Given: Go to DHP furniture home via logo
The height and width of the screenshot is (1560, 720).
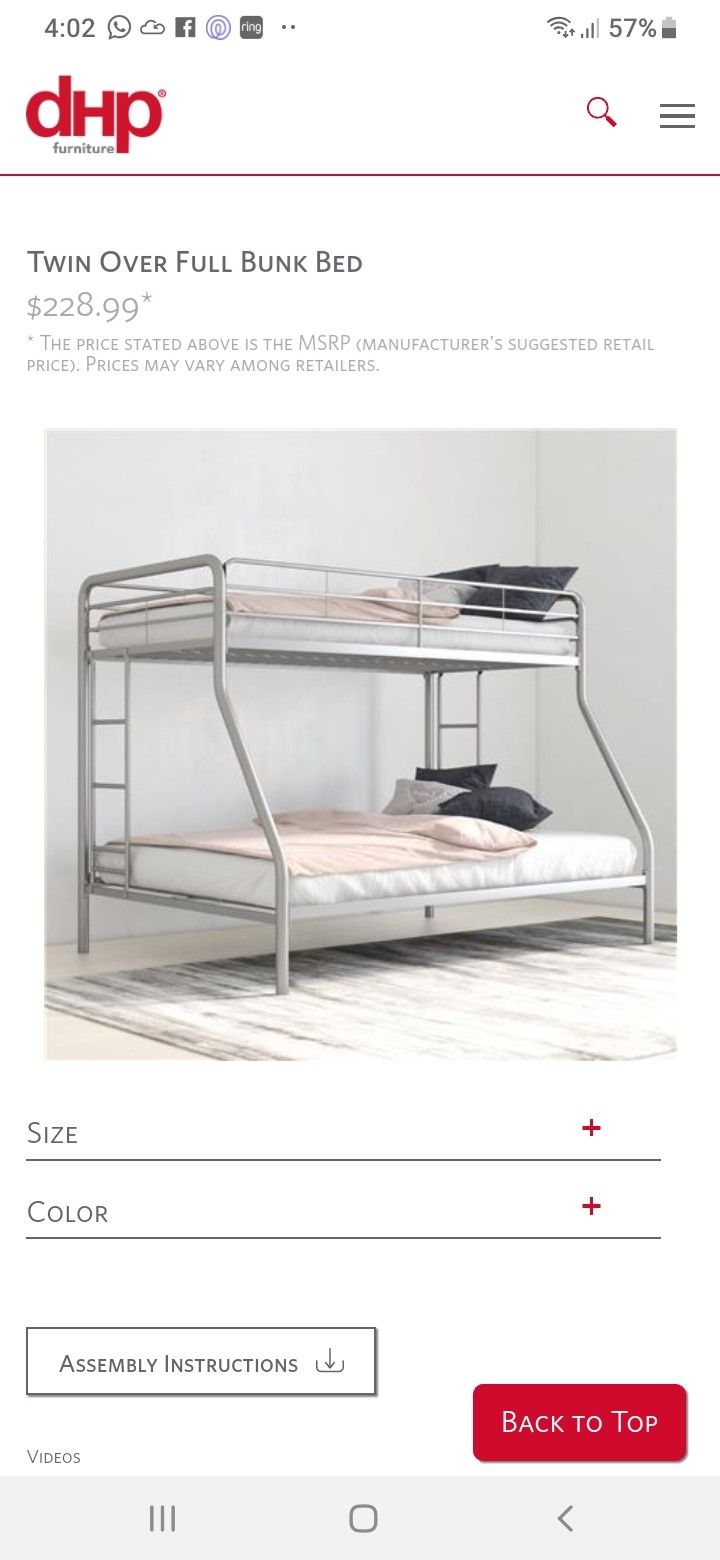Looking at the screenshot, I should click(95, 115).
